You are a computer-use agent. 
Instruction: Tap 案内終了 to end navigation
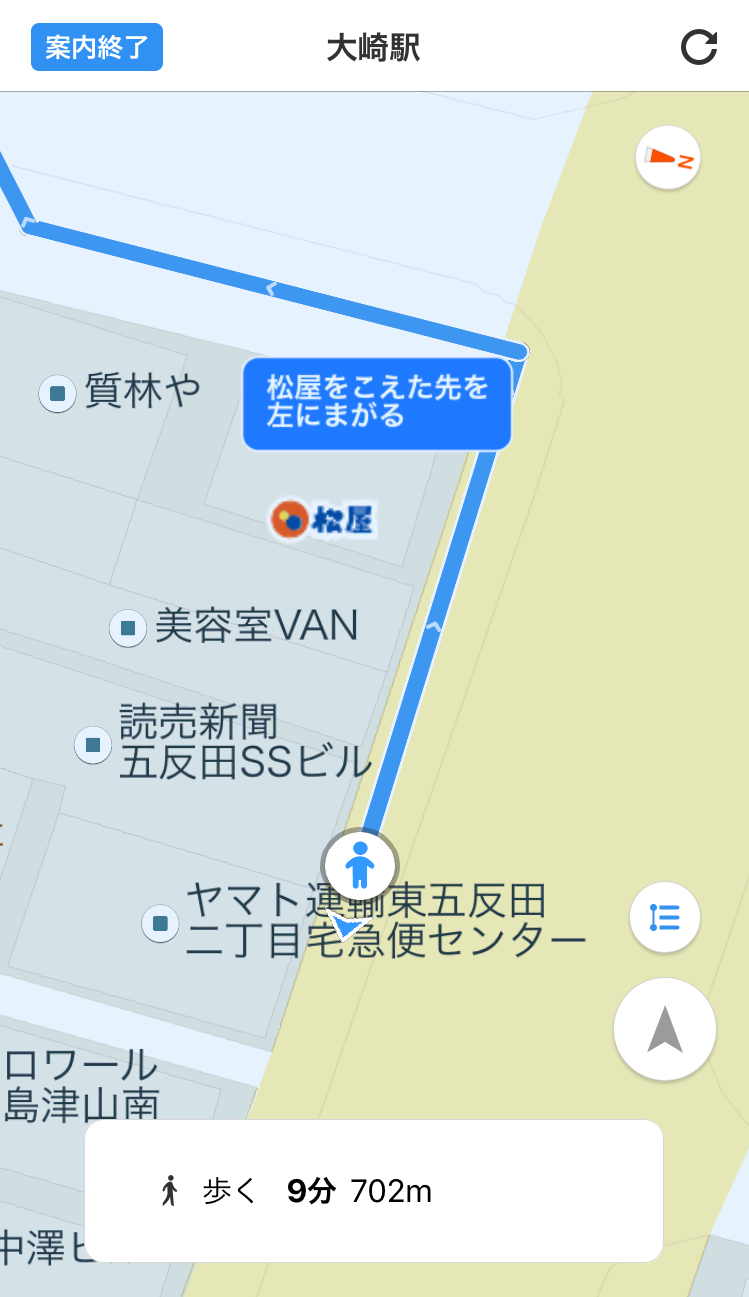(97, 48)
